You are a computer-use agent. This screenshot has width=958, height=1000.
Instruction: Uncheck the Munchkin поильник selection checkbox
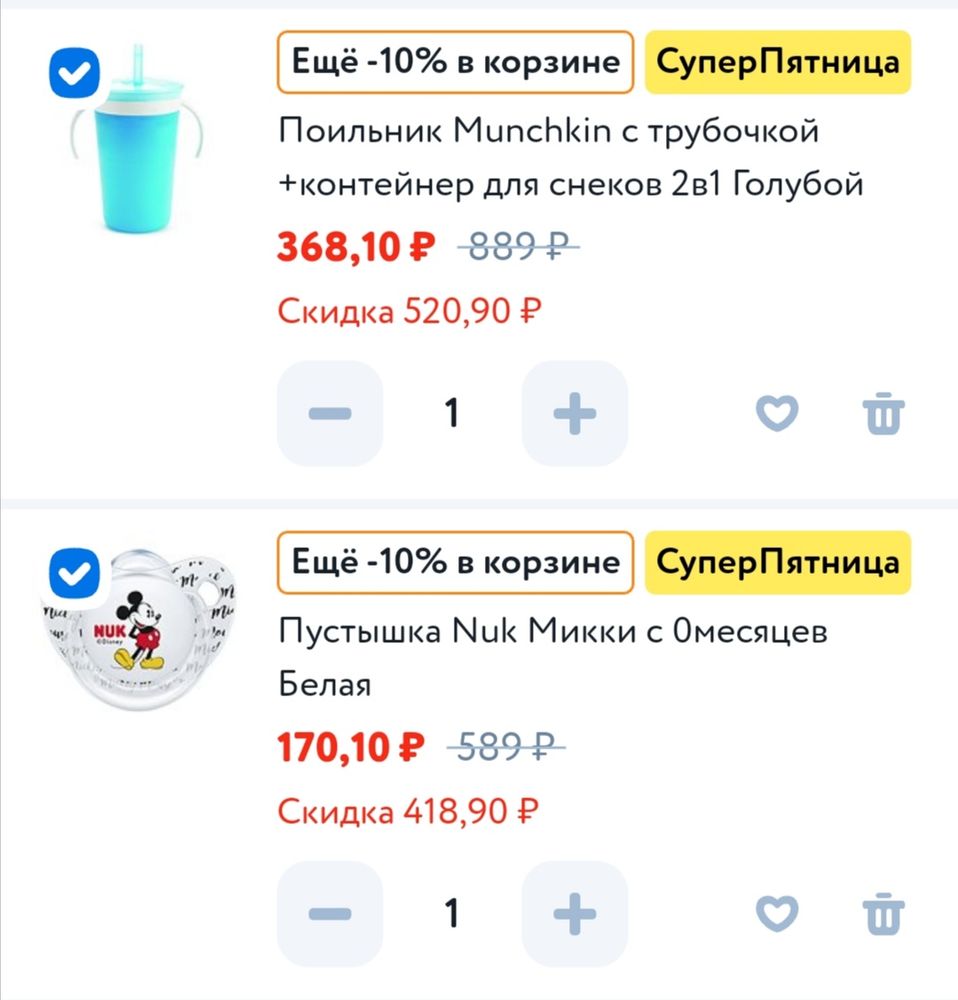[x=73, y=72]
